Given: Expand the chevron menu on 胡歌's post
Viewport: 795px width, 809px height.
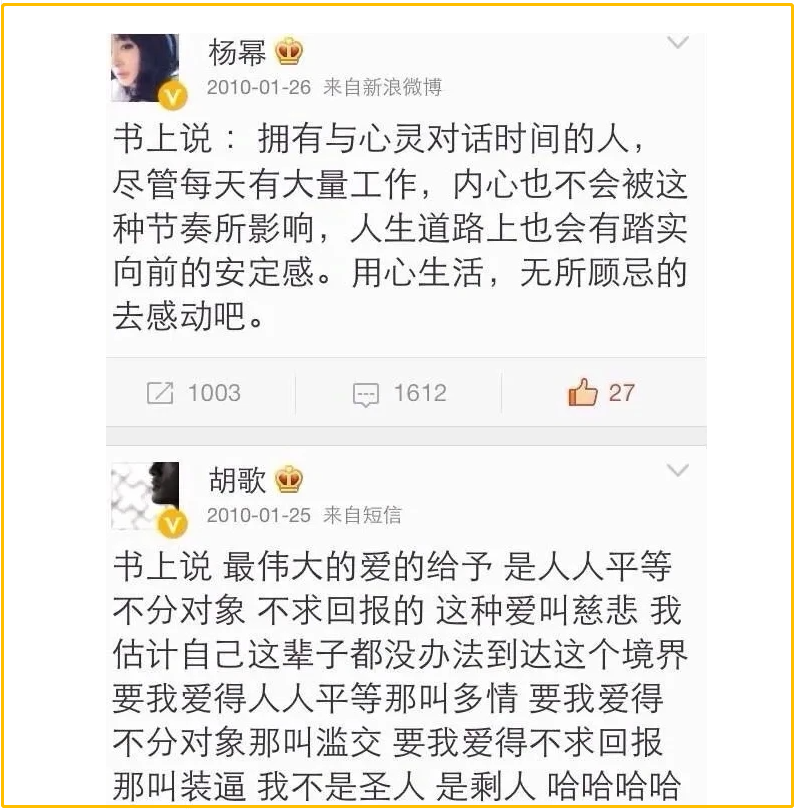Looking at the screenshot, I should (678, 470).
